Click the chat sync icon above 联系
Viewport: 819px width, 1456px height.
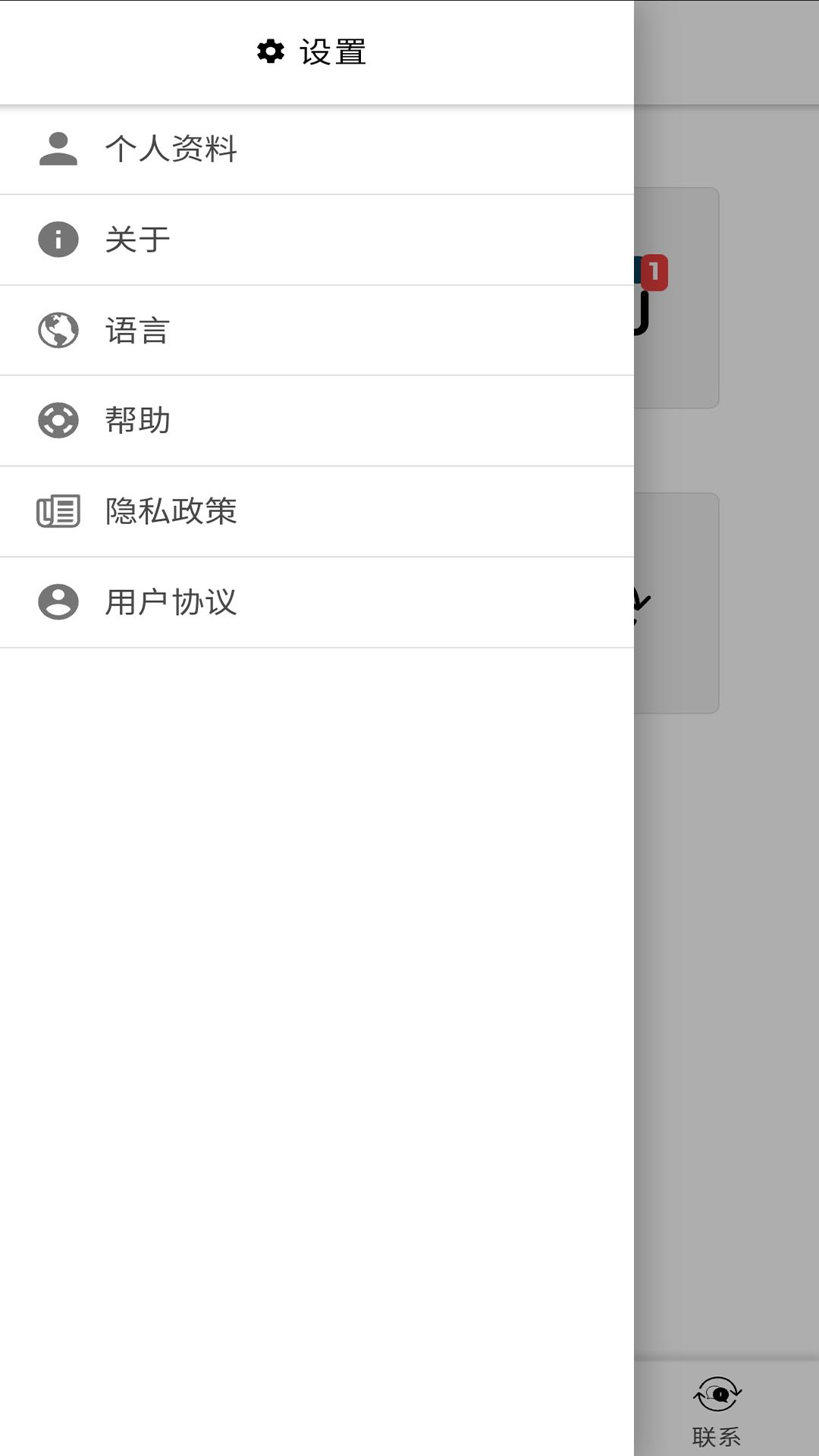(716, 1394)
